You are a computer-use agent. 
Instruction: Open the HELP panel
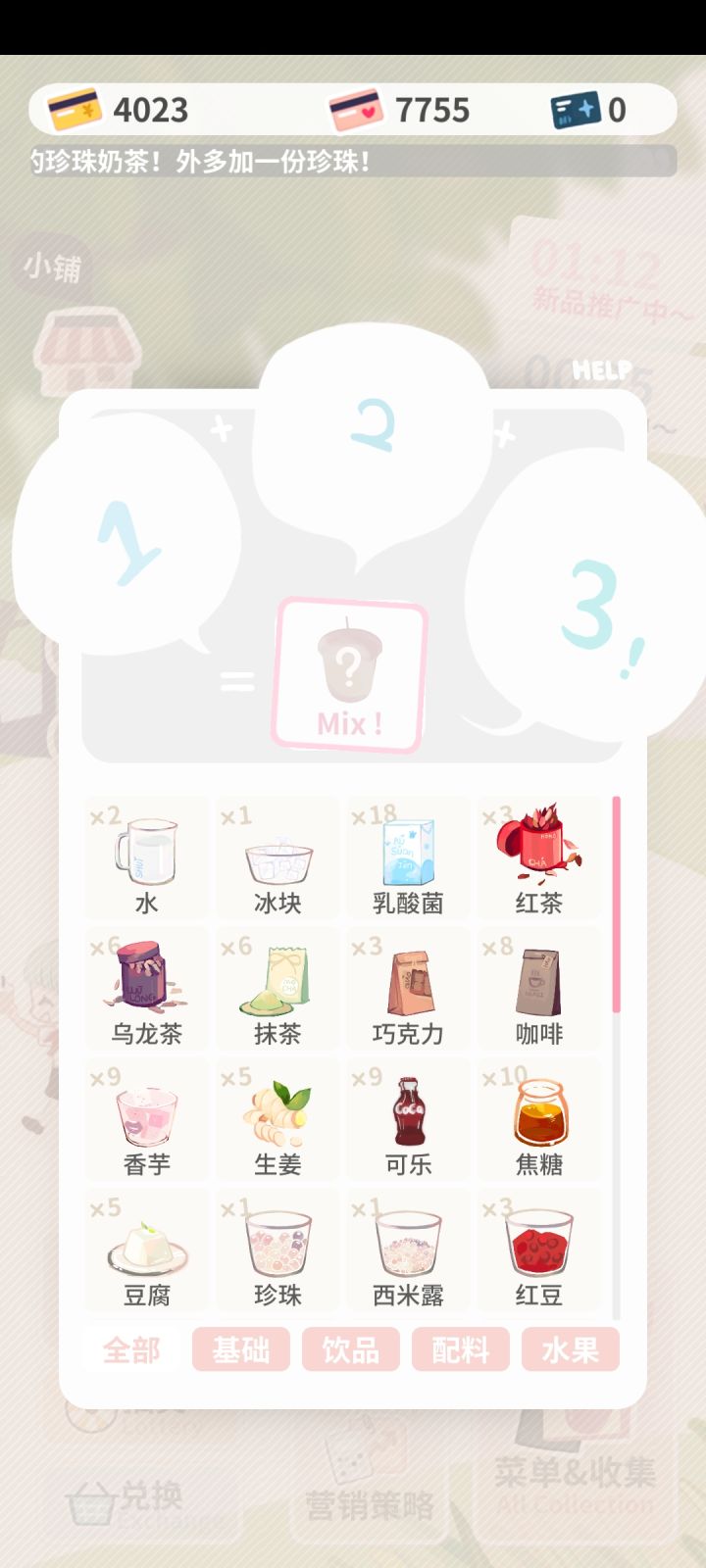click(605, 372)
